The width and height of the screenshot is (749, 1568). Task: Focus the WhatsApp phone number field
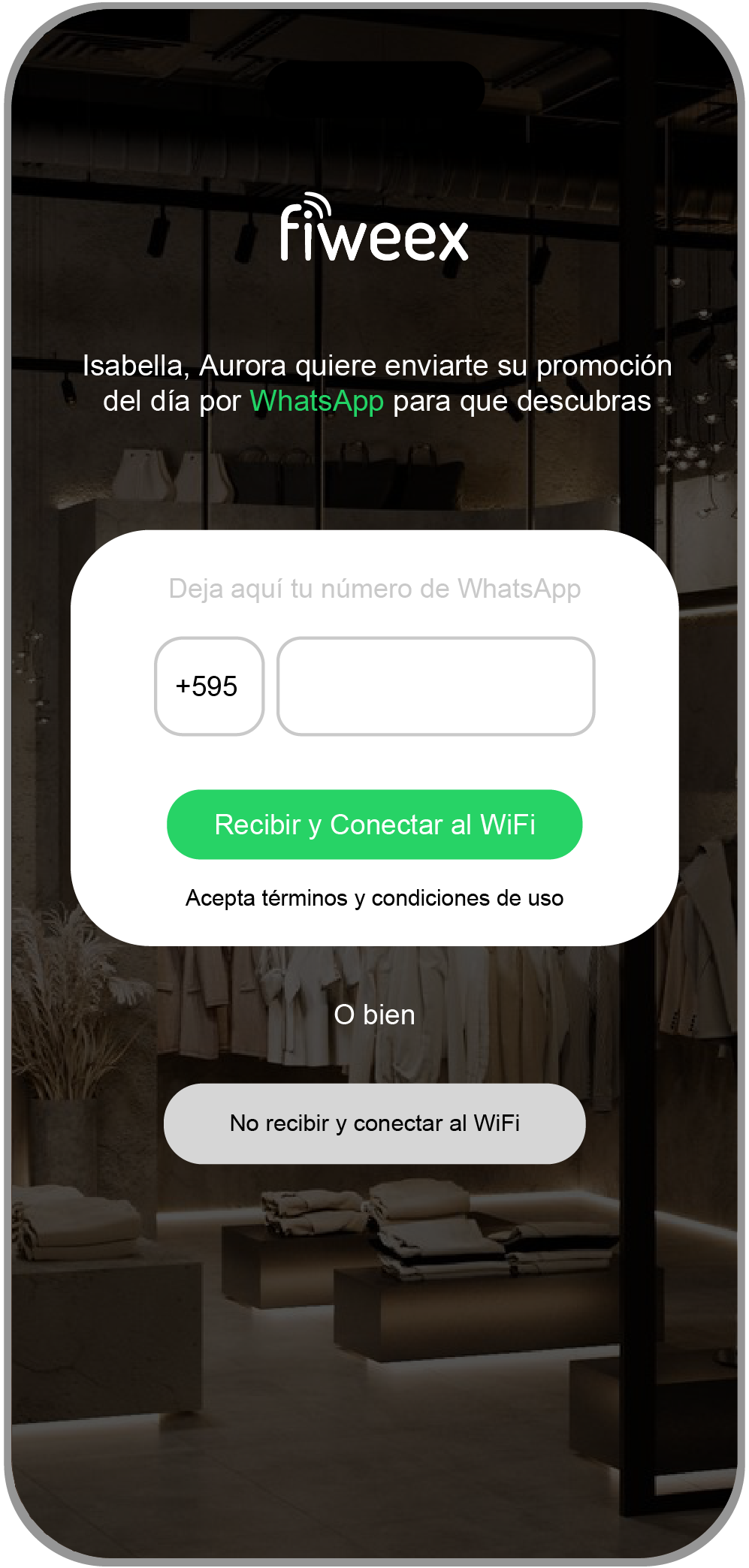(436, 686)
